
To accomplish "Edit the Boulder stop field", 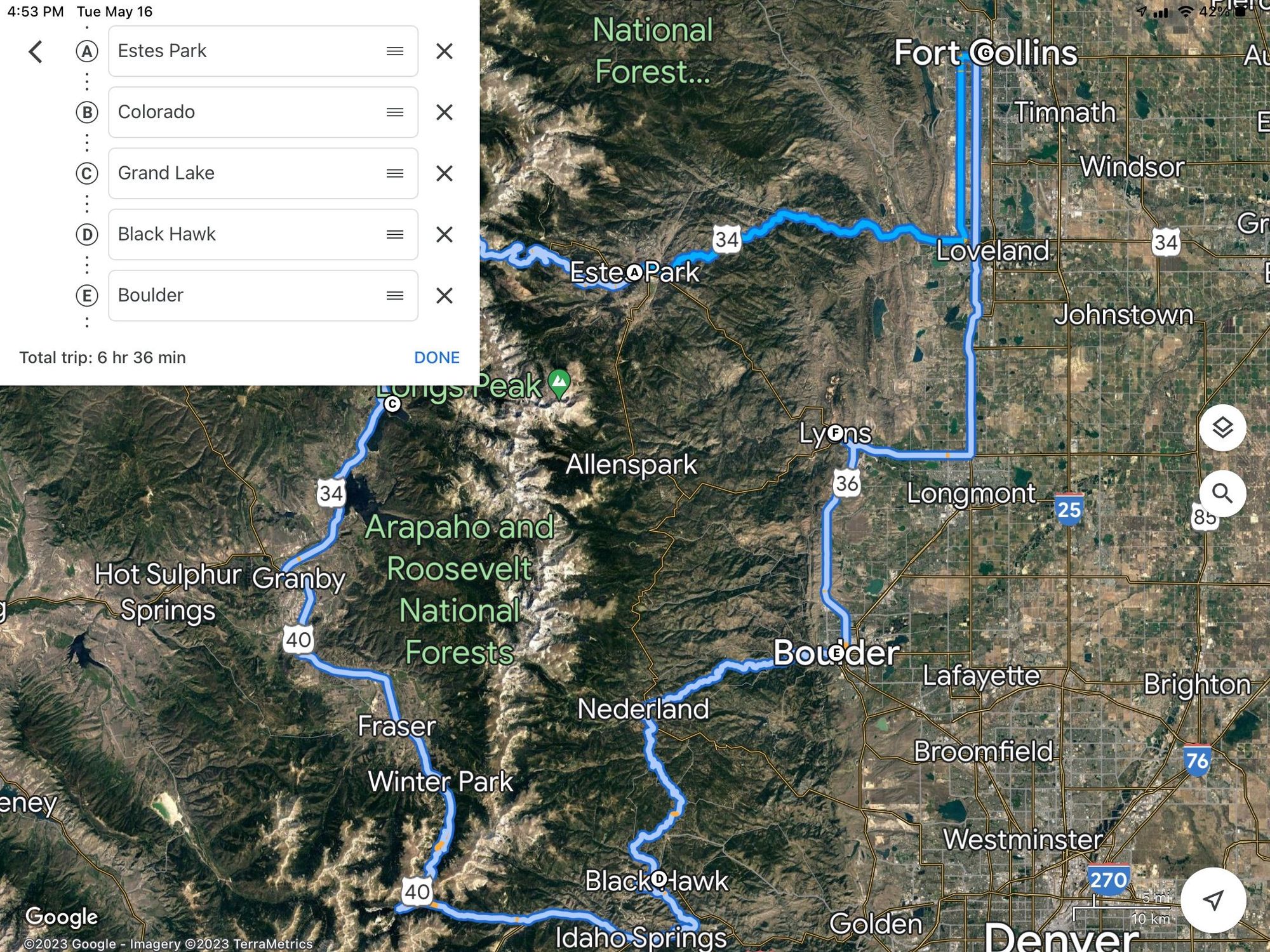I will 248,295.
